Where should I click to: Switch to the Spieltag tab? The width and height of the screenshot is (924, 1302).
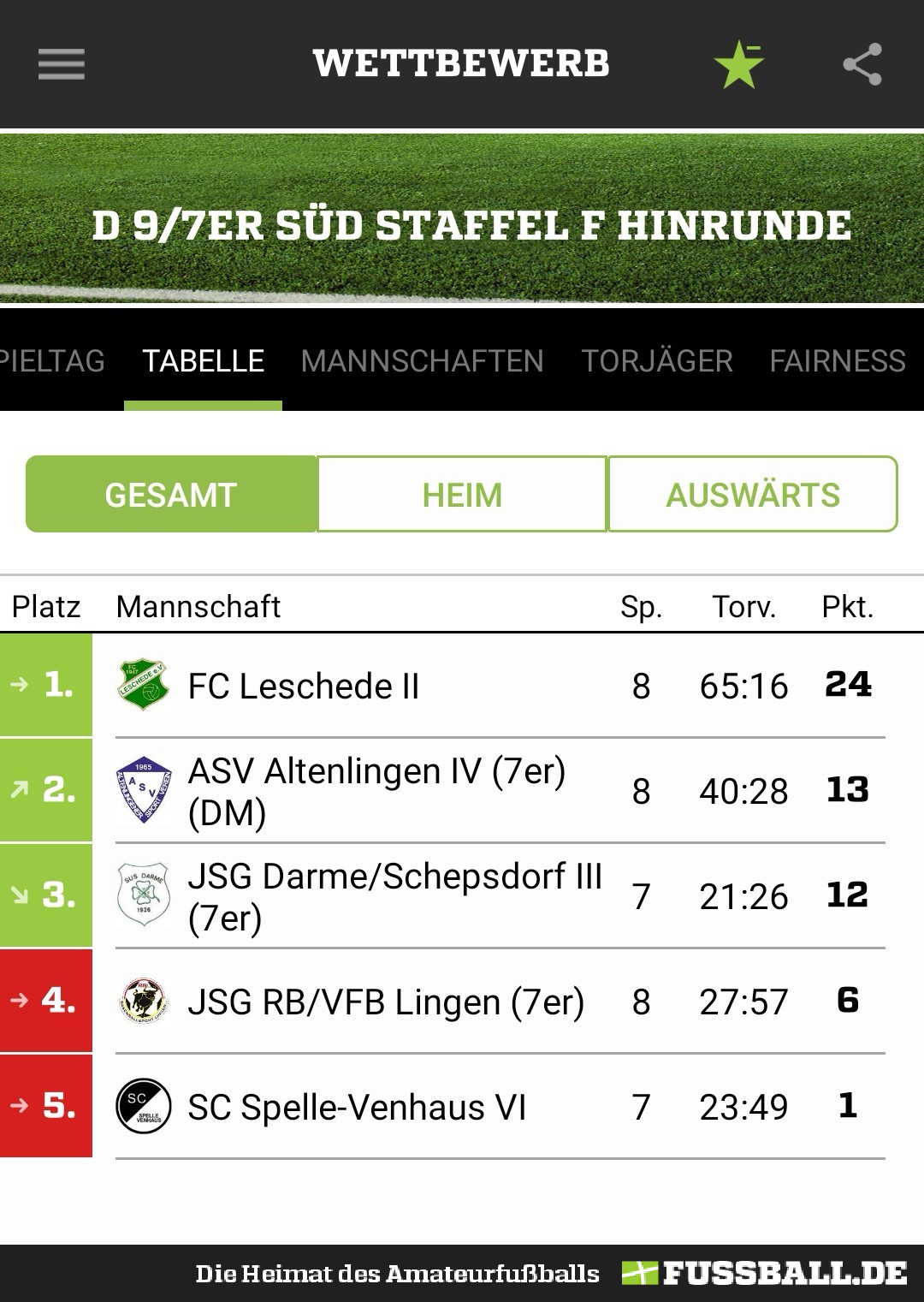(x=51, y=361)
